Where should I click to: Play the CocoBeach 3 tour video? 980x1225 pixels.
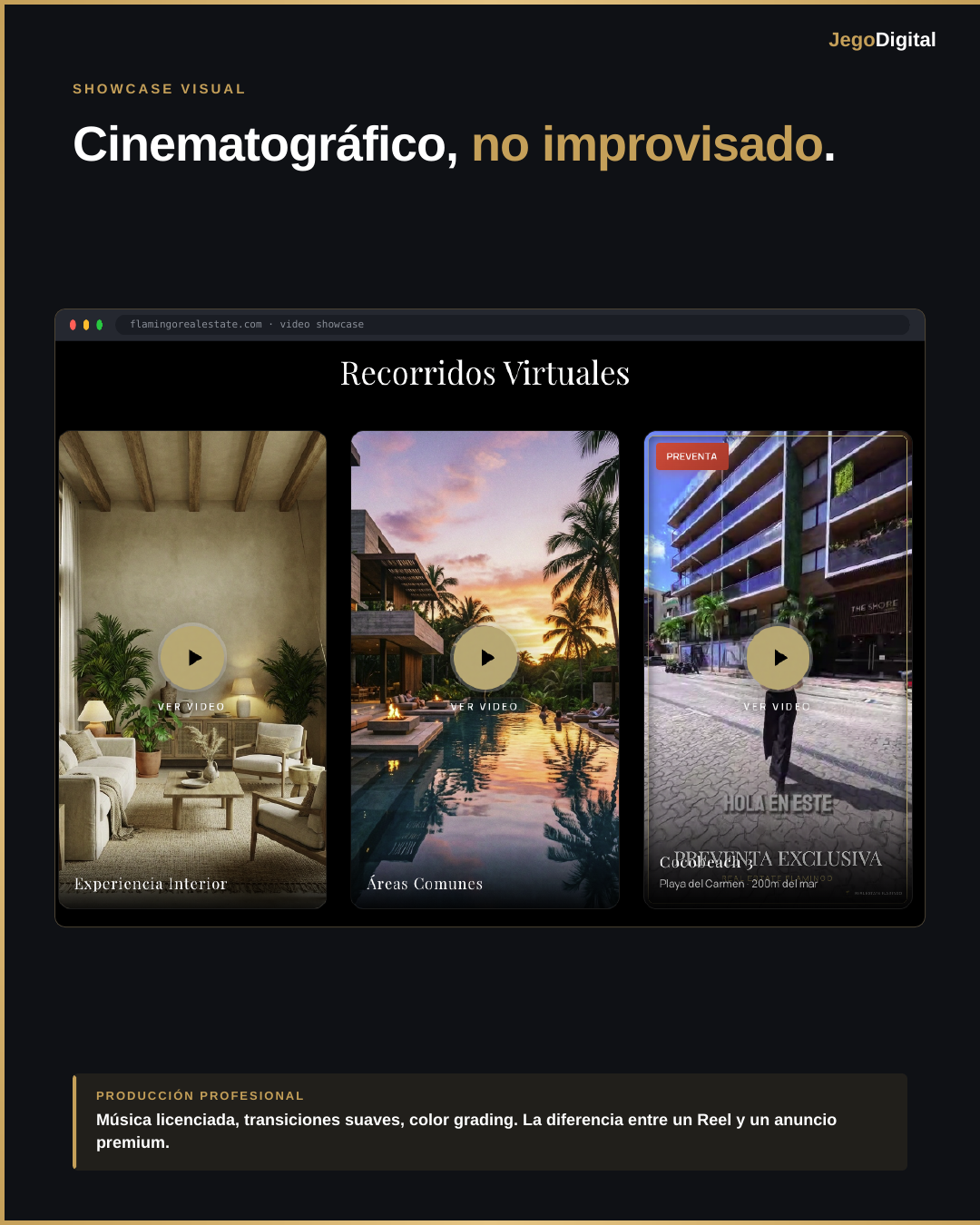point(779,657)
